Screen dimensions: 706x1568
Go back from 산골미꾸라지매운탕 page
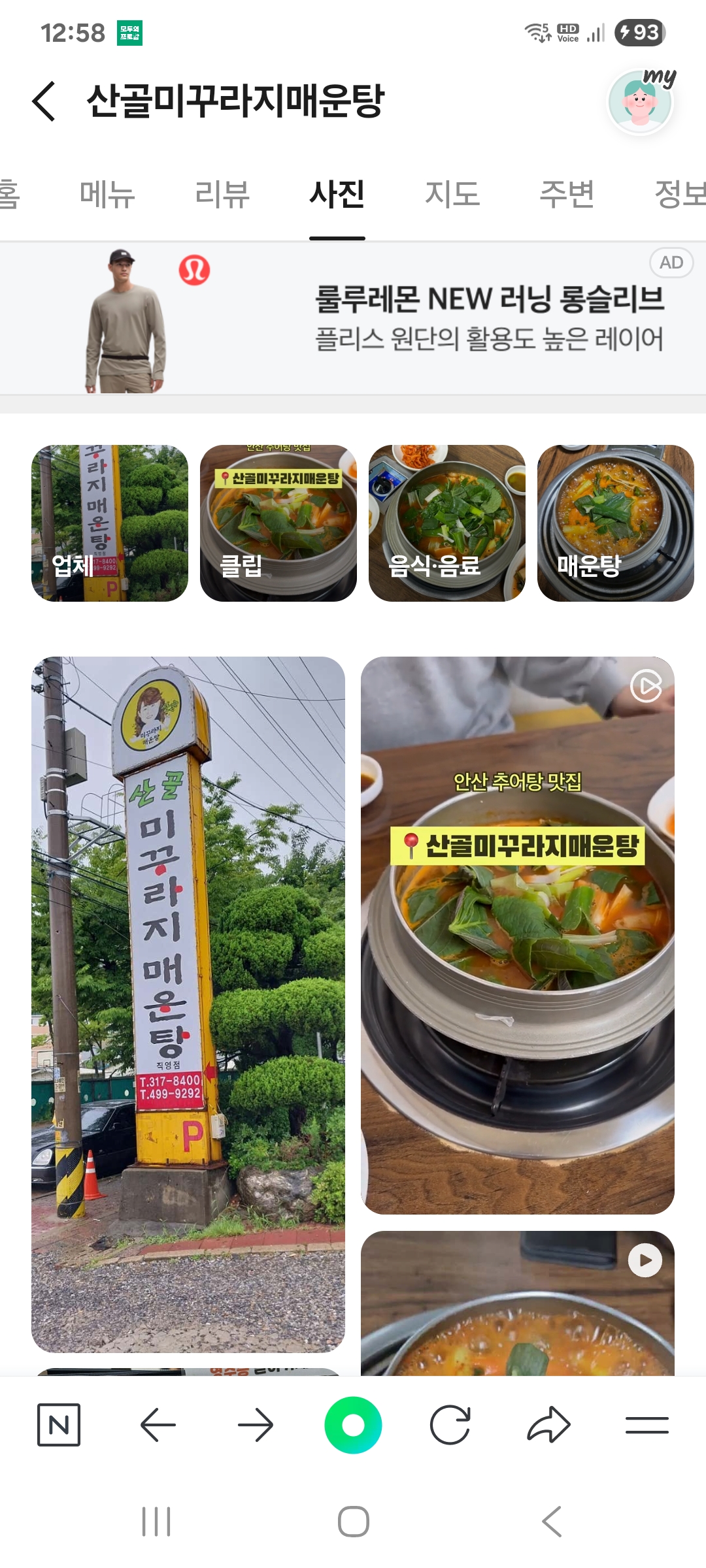coord(44,101)
